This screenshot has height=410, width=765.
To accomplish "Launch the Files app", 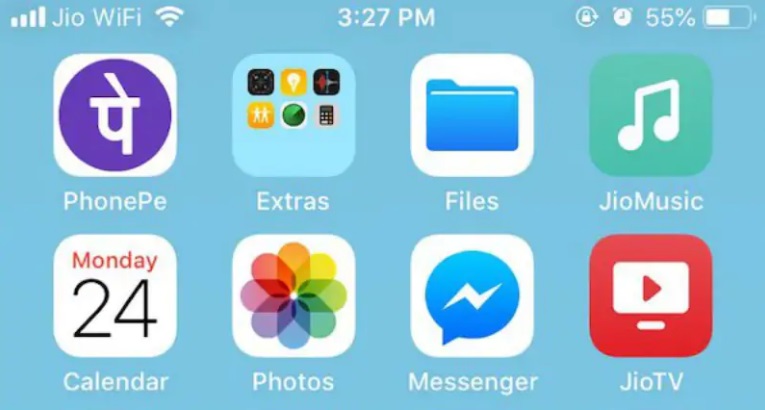I will tap(472, 115).
